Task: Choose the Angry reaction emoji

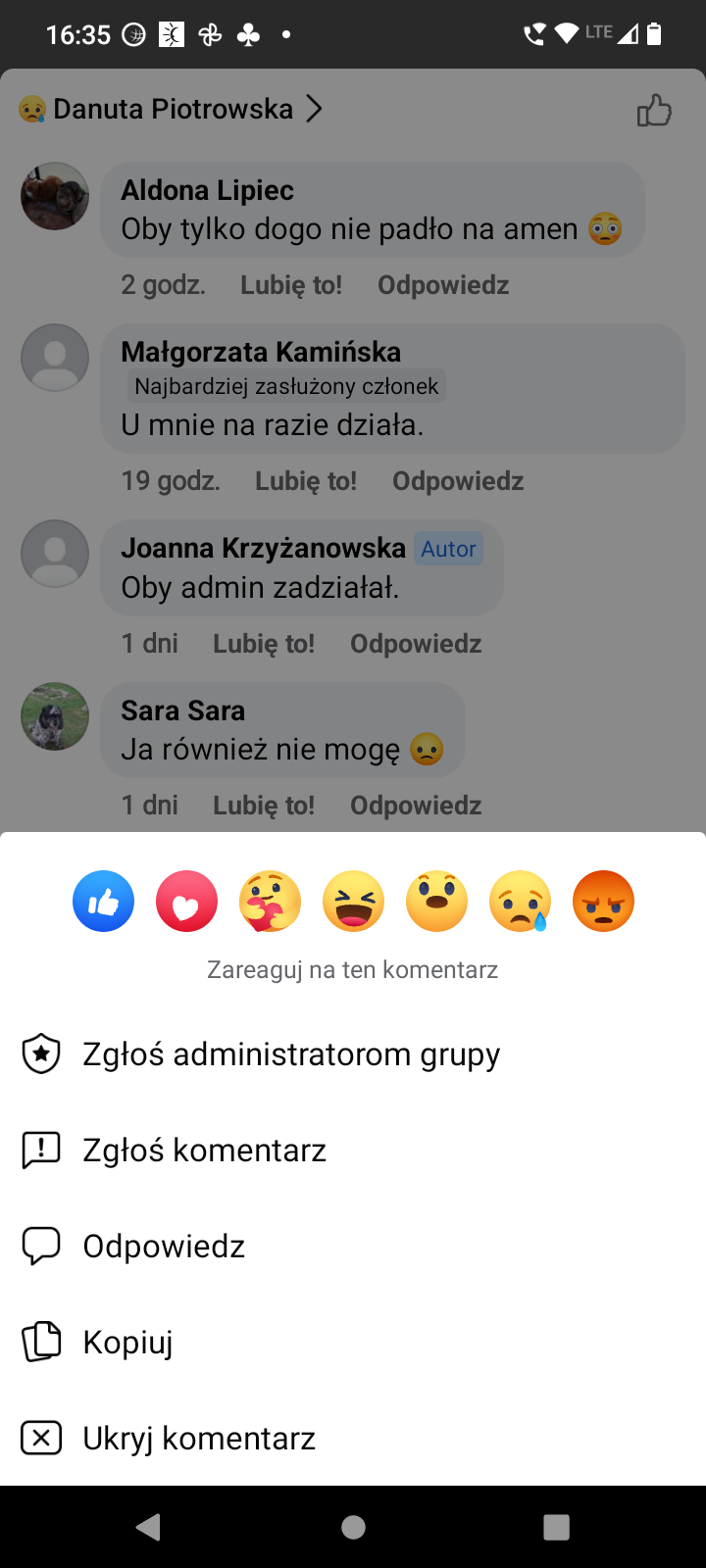Action: [x=603, y=901]
